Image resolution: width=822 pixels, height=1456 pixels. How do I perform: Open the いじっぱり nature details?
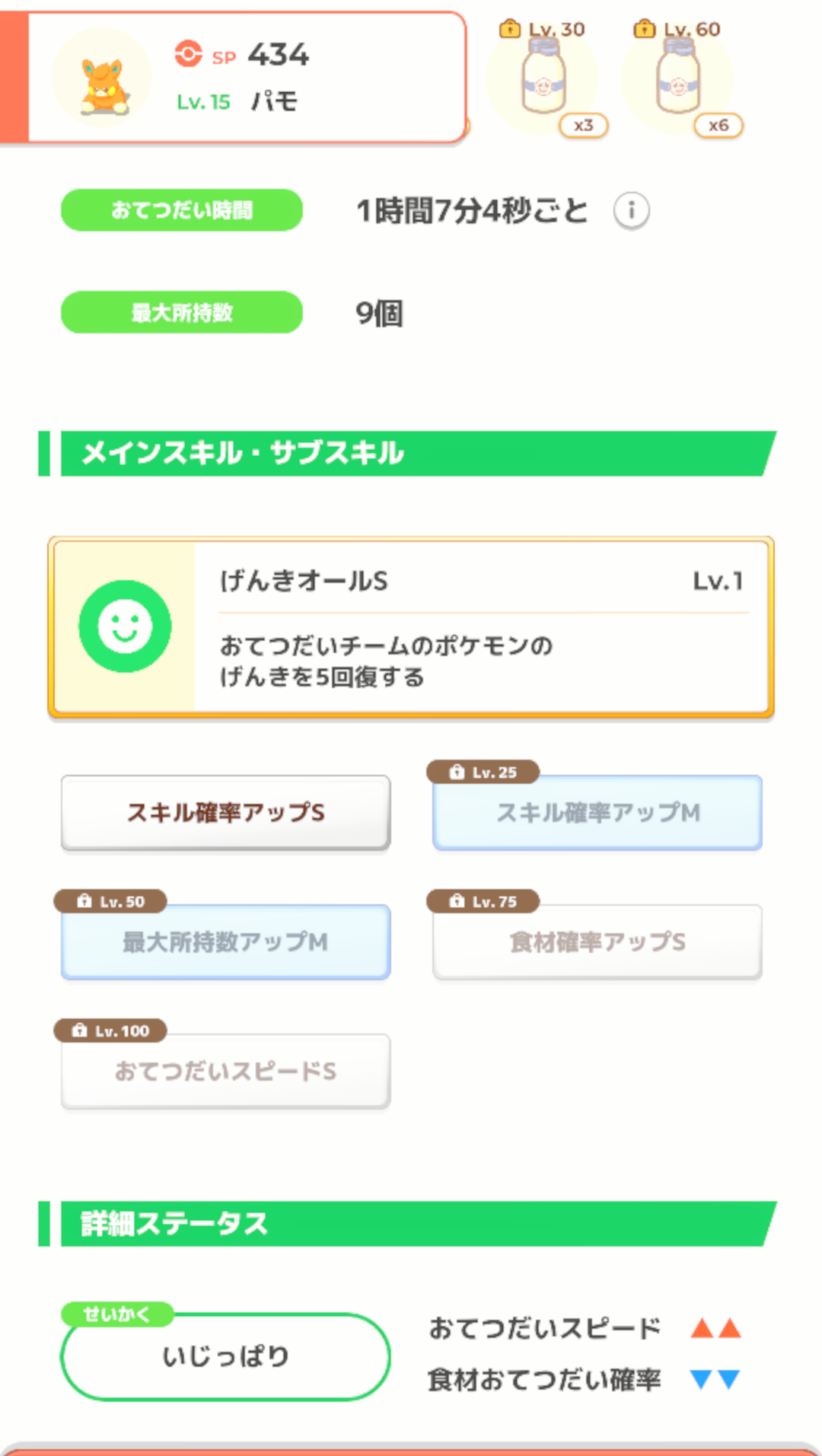coord(225,1356)
